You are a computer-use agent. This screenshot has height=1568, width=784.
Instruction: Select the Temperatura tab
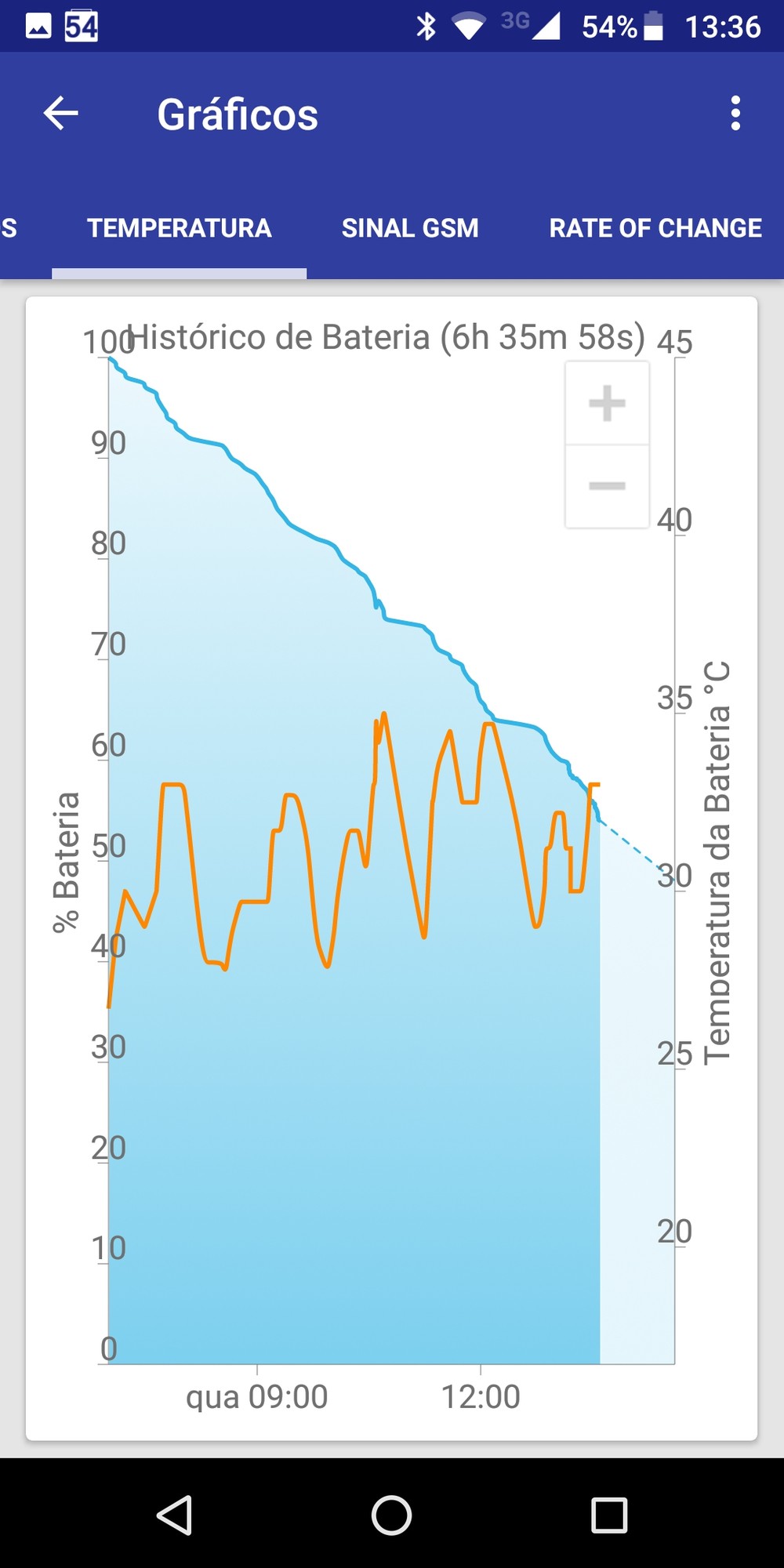click(x=180, y=228)
